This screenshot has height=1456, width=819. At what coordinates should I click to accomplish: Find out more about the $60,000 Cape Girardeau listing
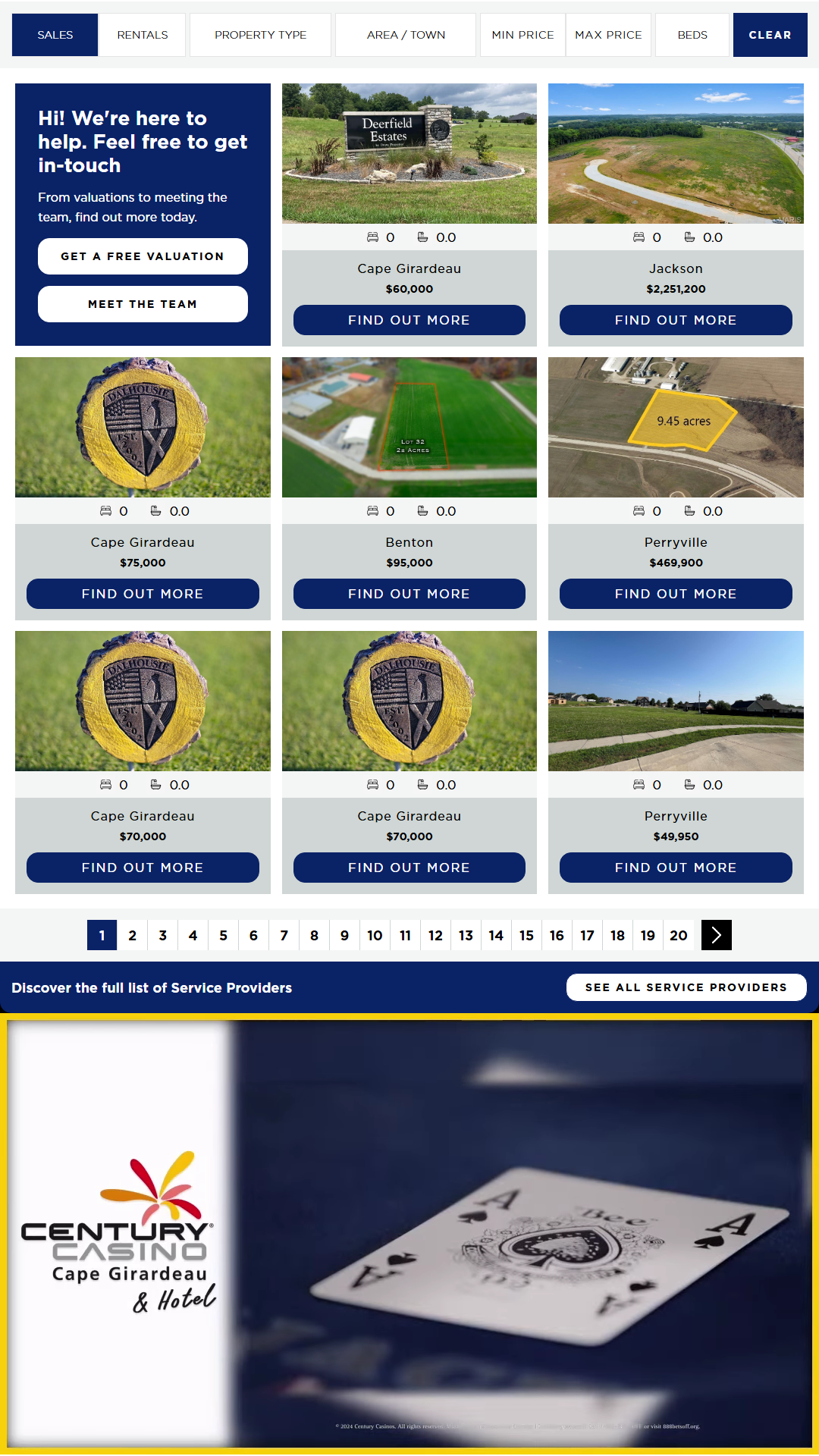(409, 320)
